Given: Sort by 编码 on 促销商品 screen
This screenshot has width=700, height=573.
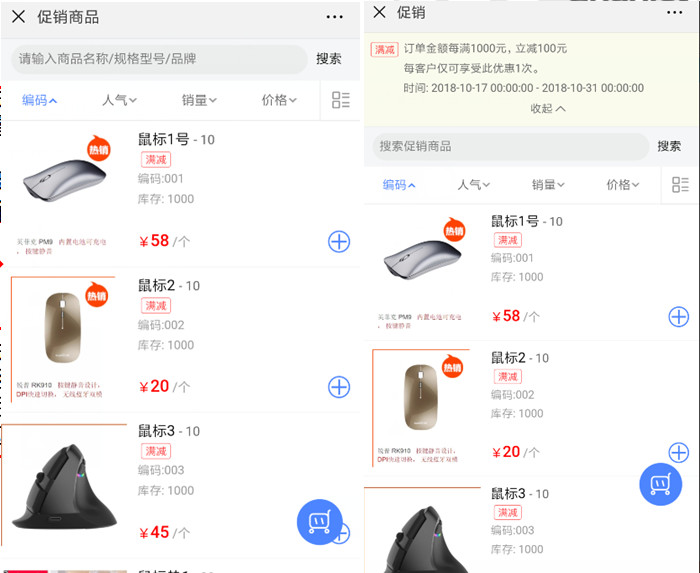Looking at the screenshot, I should coord(39,100).
